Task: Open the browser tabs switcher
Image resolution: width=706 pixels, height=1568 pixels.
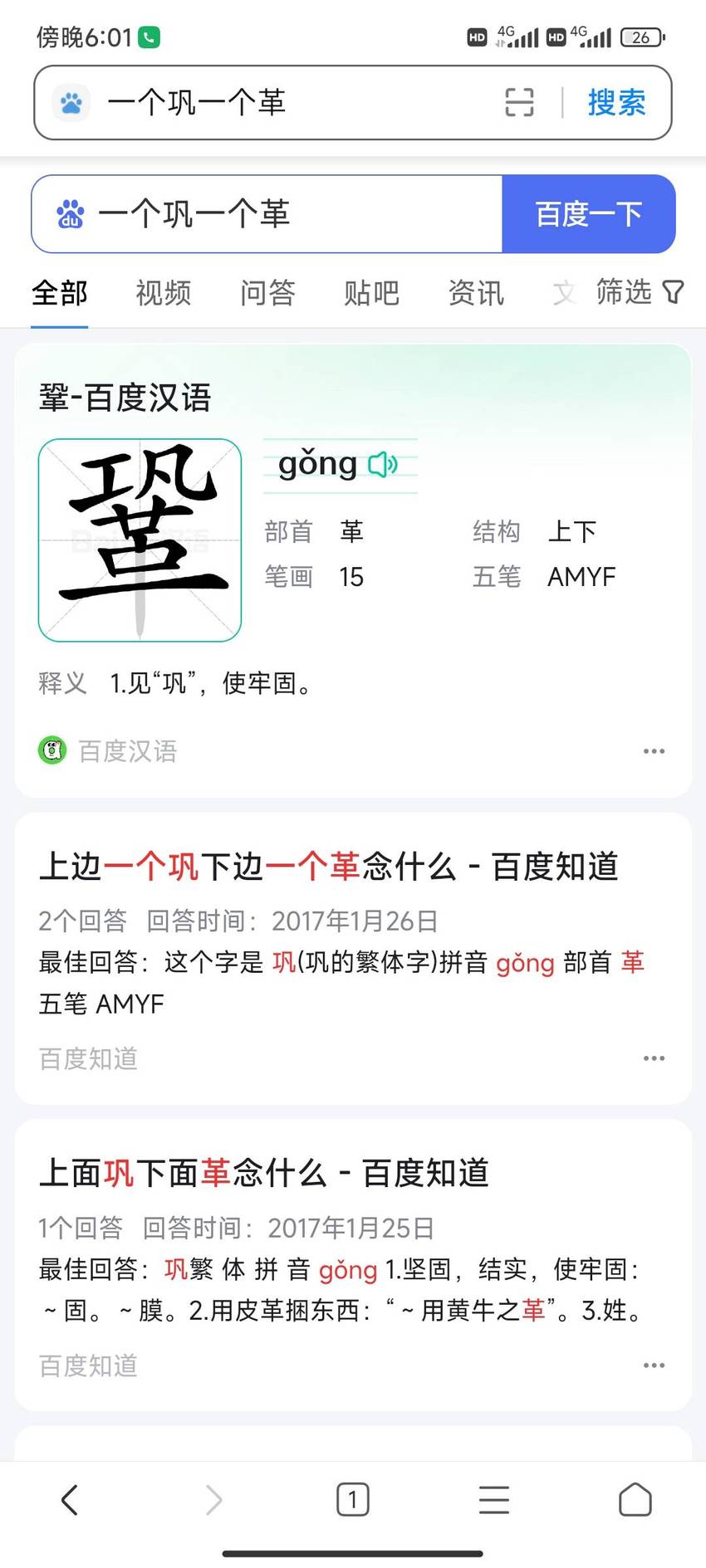Action: pos(353,1500)
